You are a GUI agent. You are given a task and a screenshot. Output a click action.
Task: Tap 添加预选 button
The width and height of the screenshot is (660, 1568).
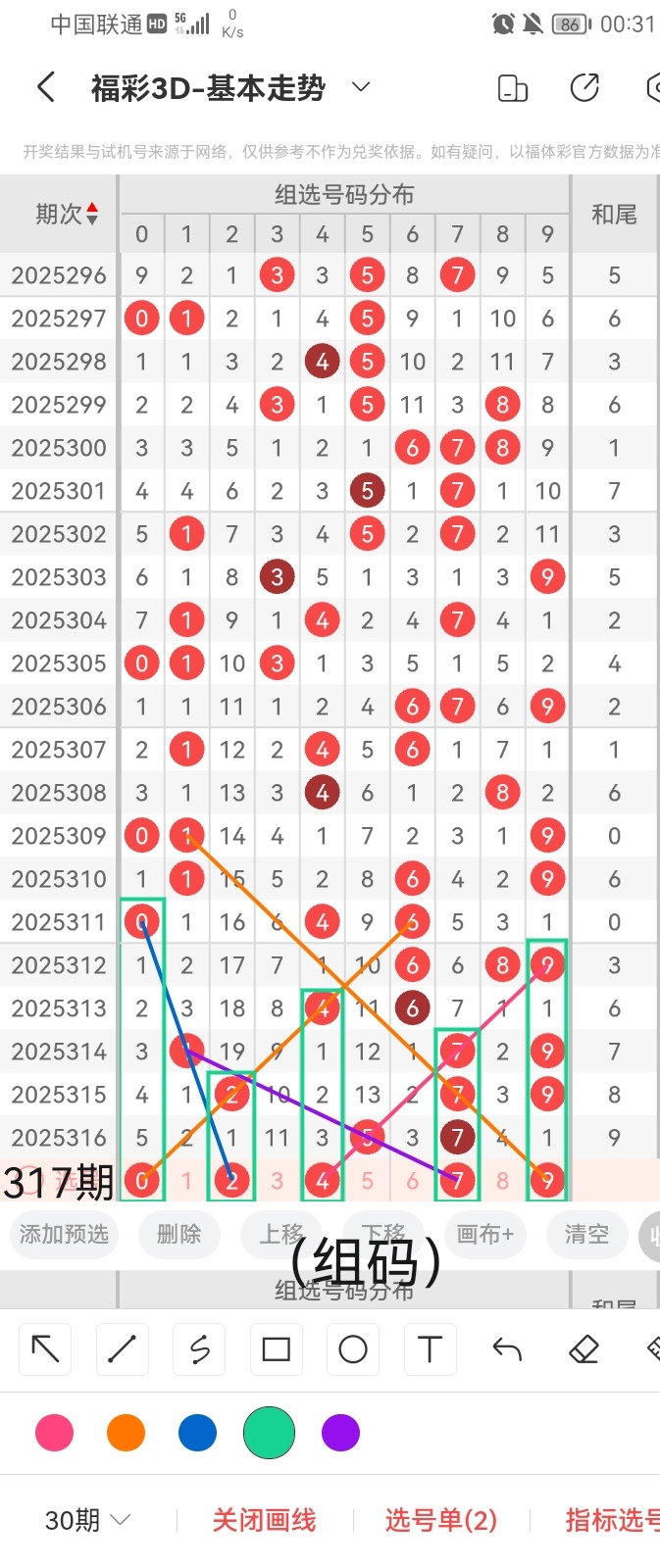tap(65, 1234)
